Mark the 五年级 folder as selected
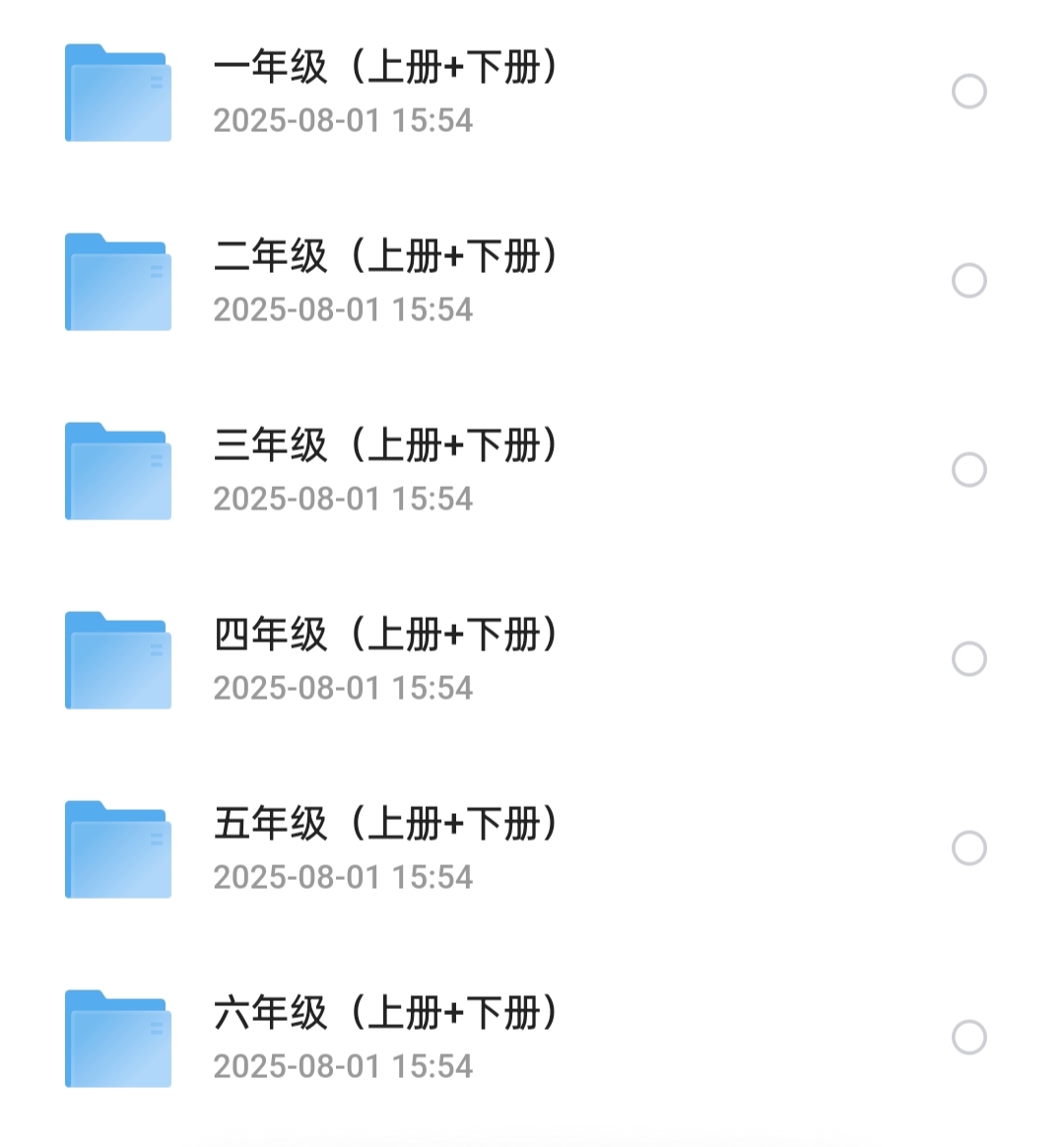 coord(969,848)
